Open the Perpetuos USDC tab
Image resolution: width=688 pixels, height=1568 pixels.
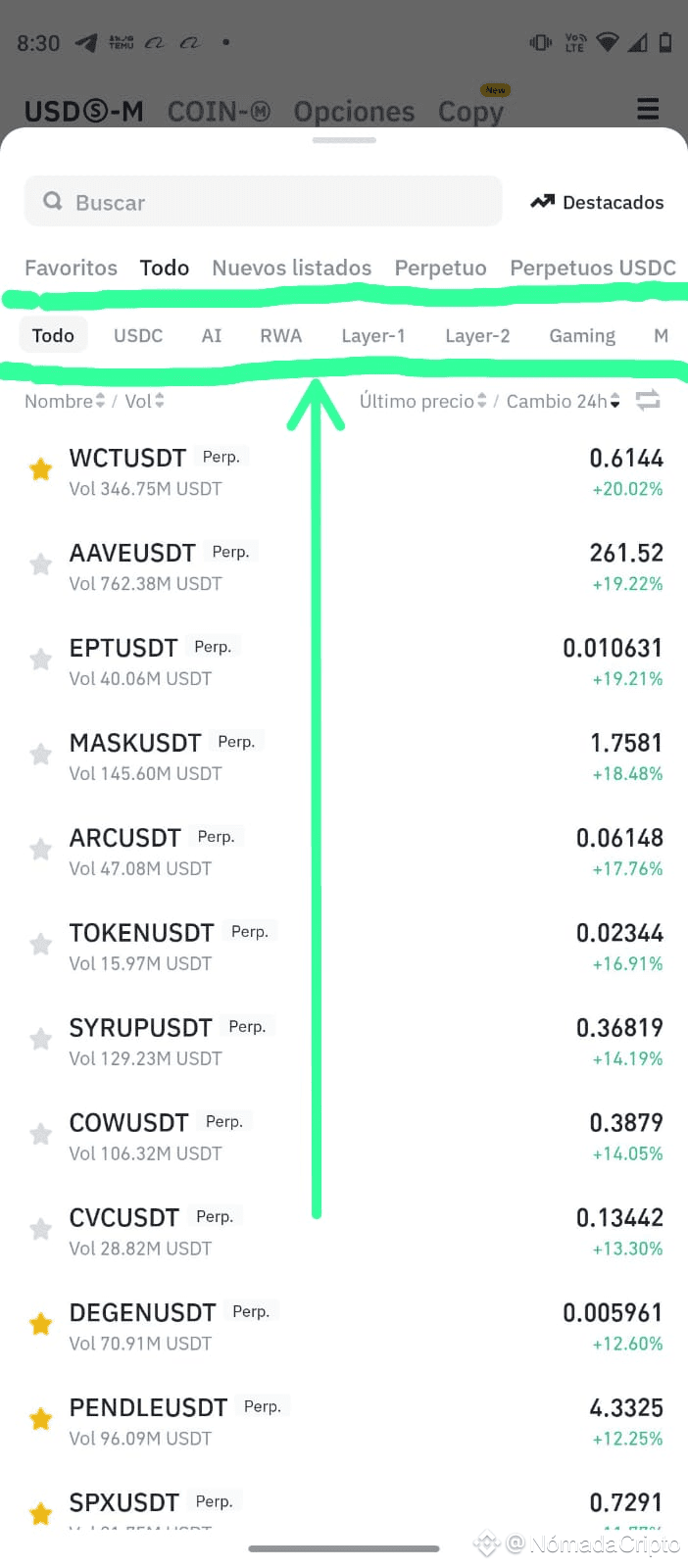(592, 268)
